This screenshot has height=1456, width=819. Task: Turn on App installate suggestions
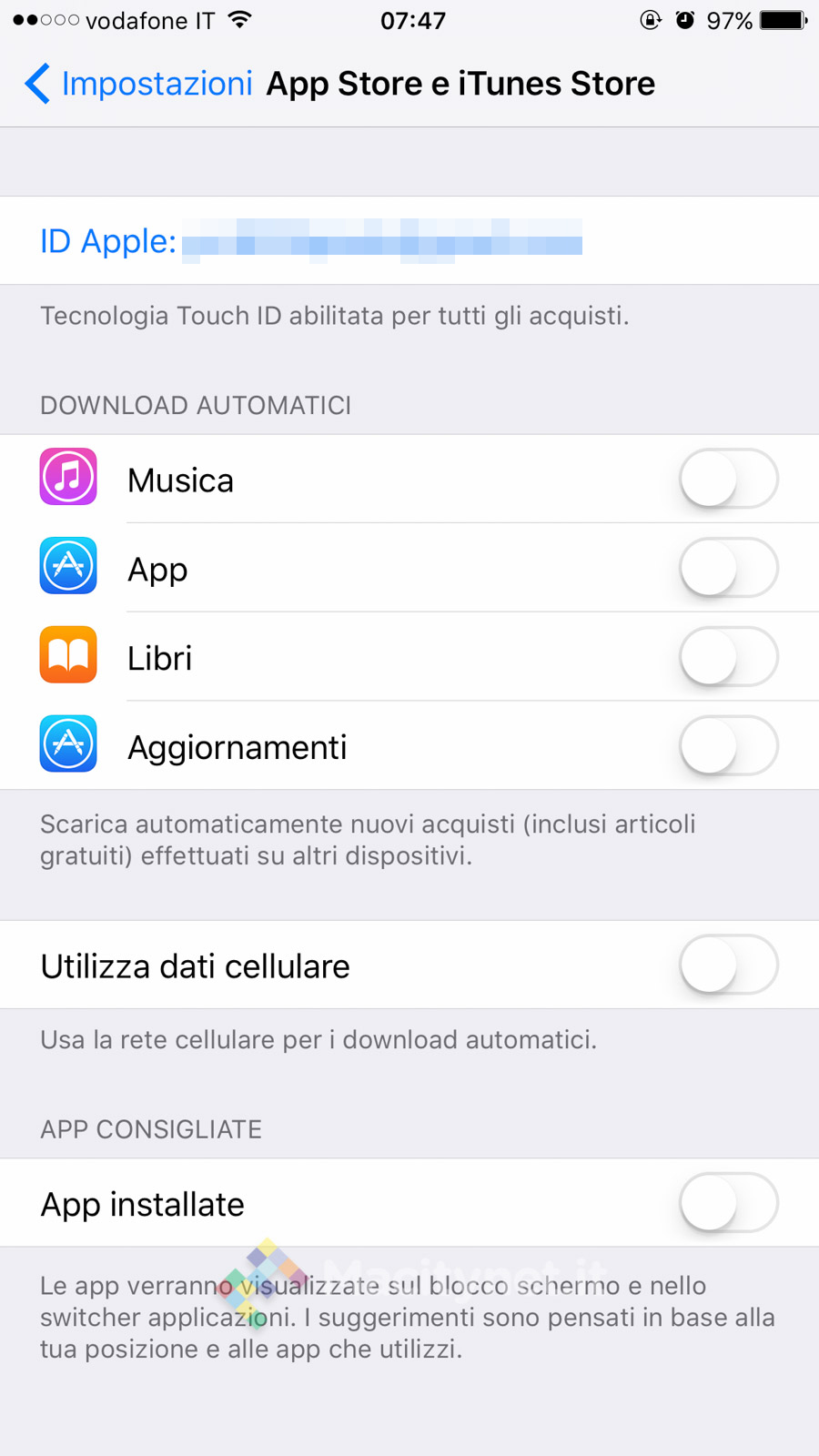(728, 1203)
